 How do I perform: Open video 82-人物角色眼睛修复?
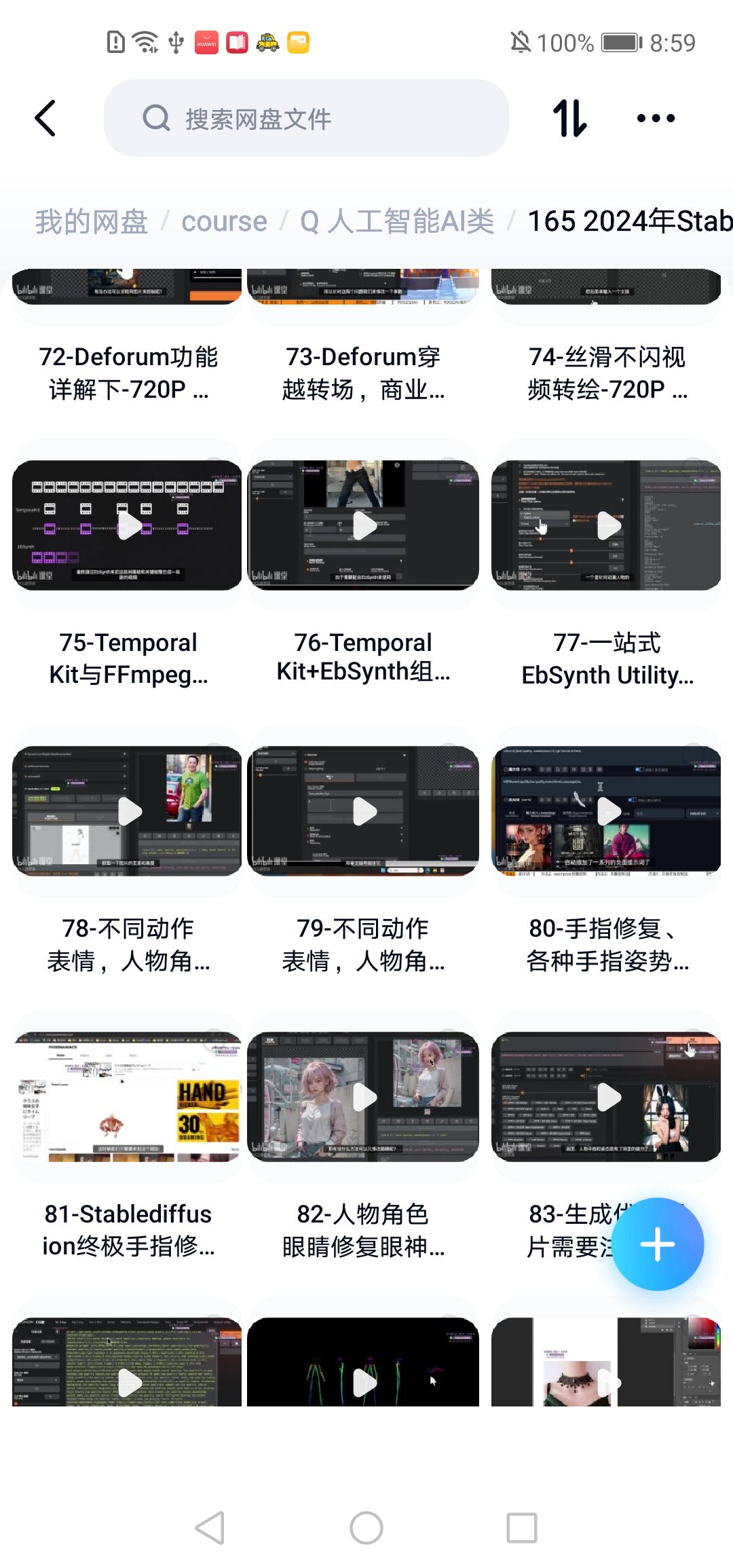tap(363, 1097)
